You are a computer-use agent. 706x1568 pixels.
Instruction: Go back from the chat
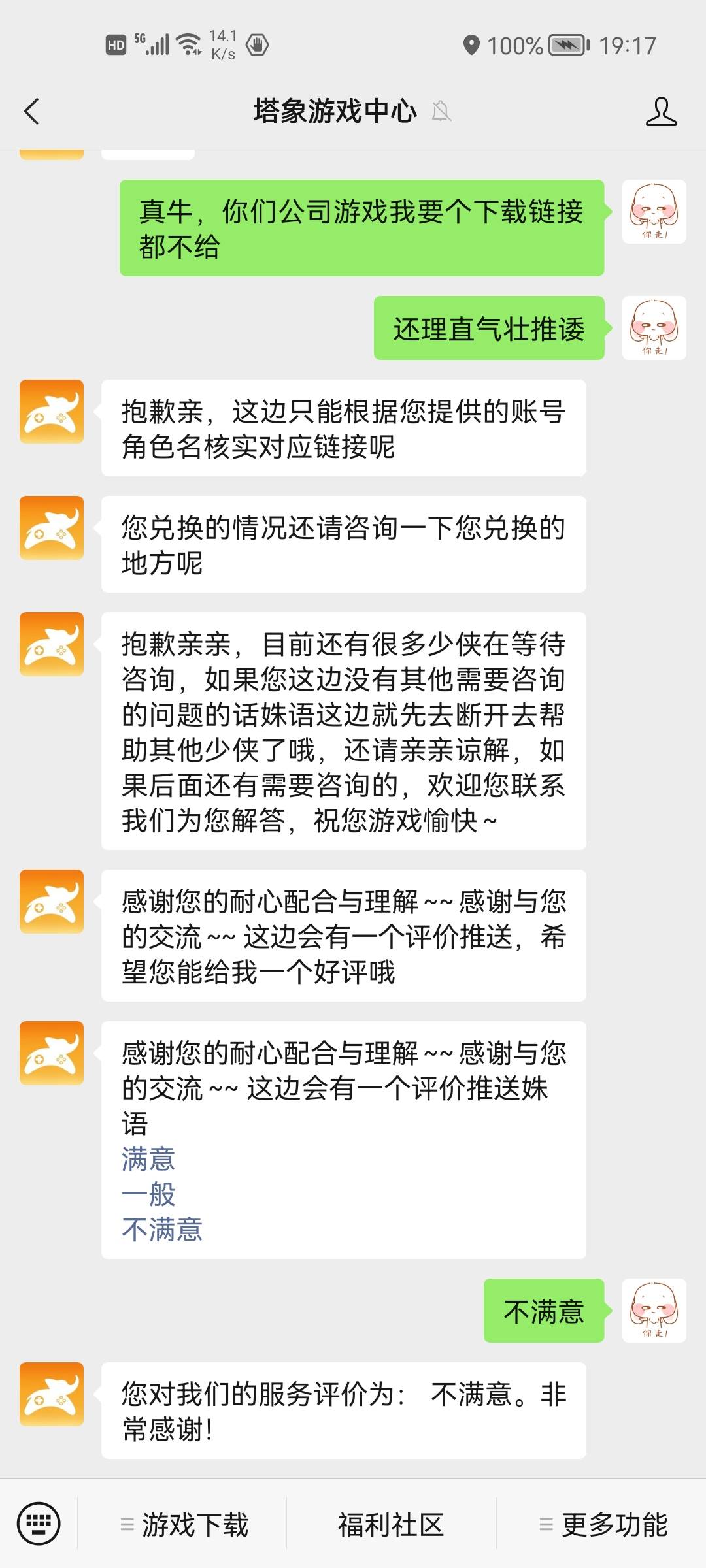(x=31, y=111)
